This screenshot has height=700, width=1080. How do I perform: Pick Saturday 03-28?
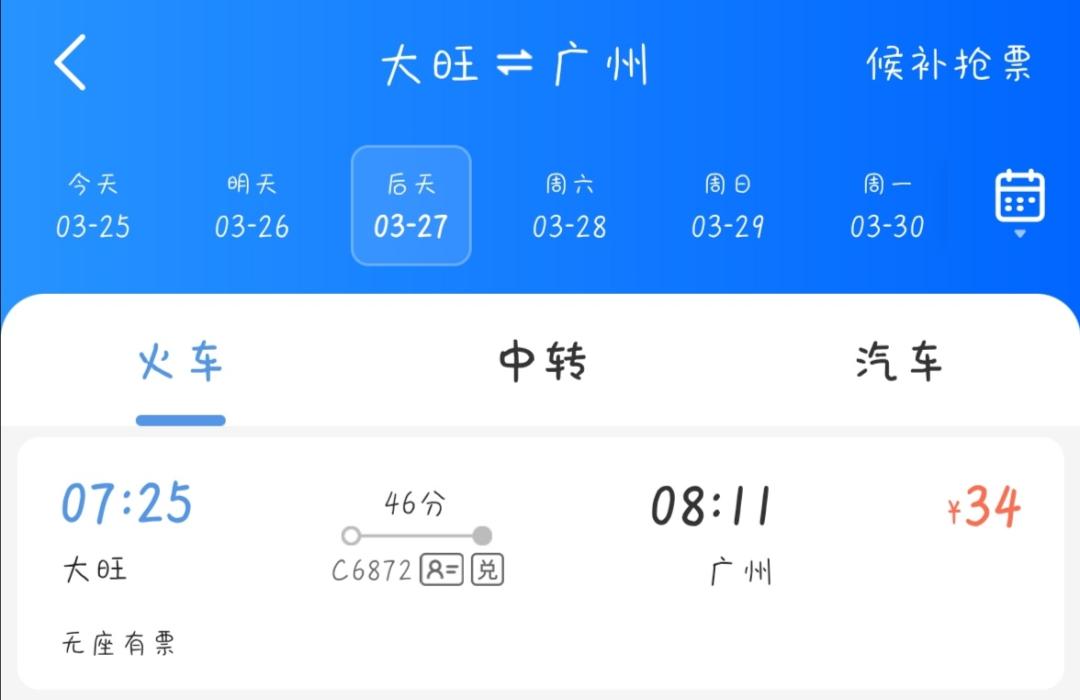pyautogui.click(x=569, y=207)
